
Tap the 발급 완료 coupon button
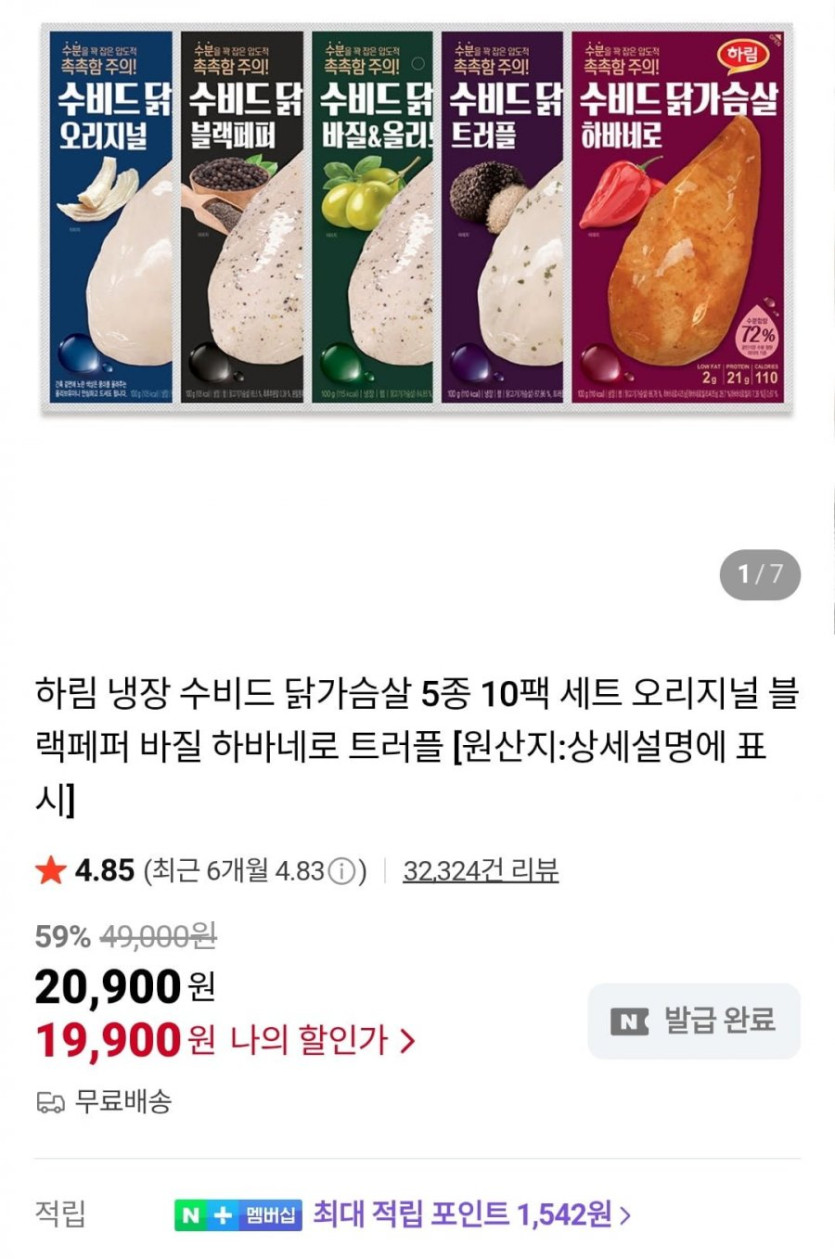(693, 1021)
